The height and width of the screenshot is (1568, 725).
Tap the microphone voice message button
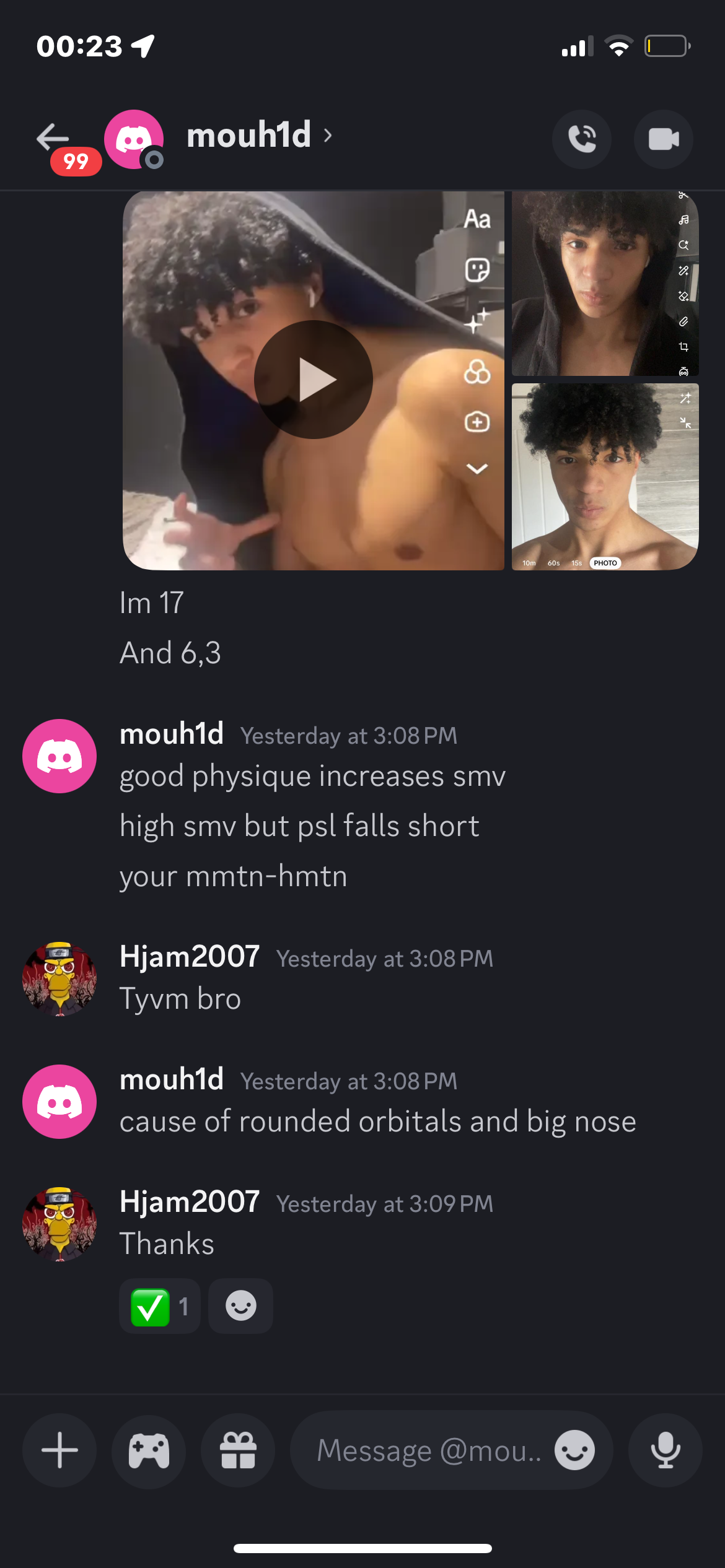pos(665,1450)
